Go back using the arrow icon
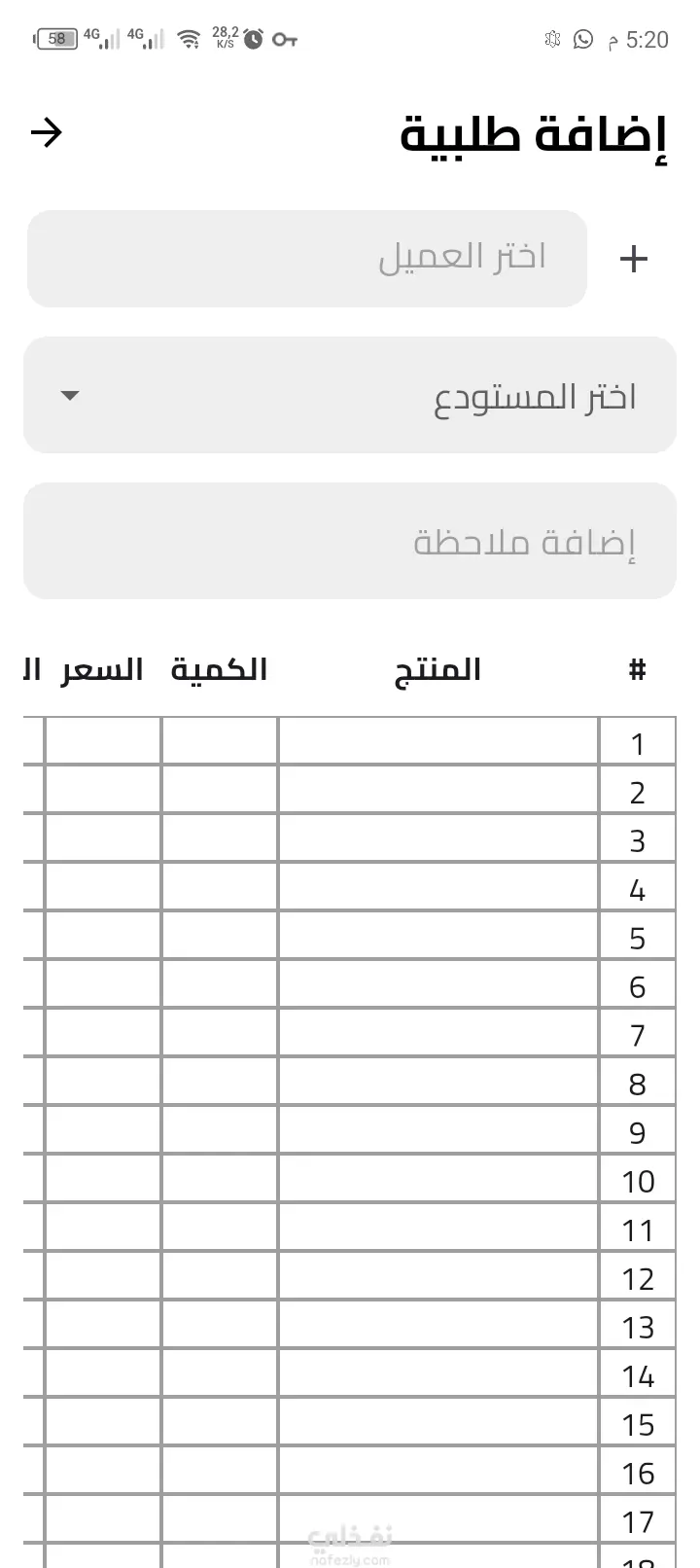700x1568 pixels. pos(47,132)
